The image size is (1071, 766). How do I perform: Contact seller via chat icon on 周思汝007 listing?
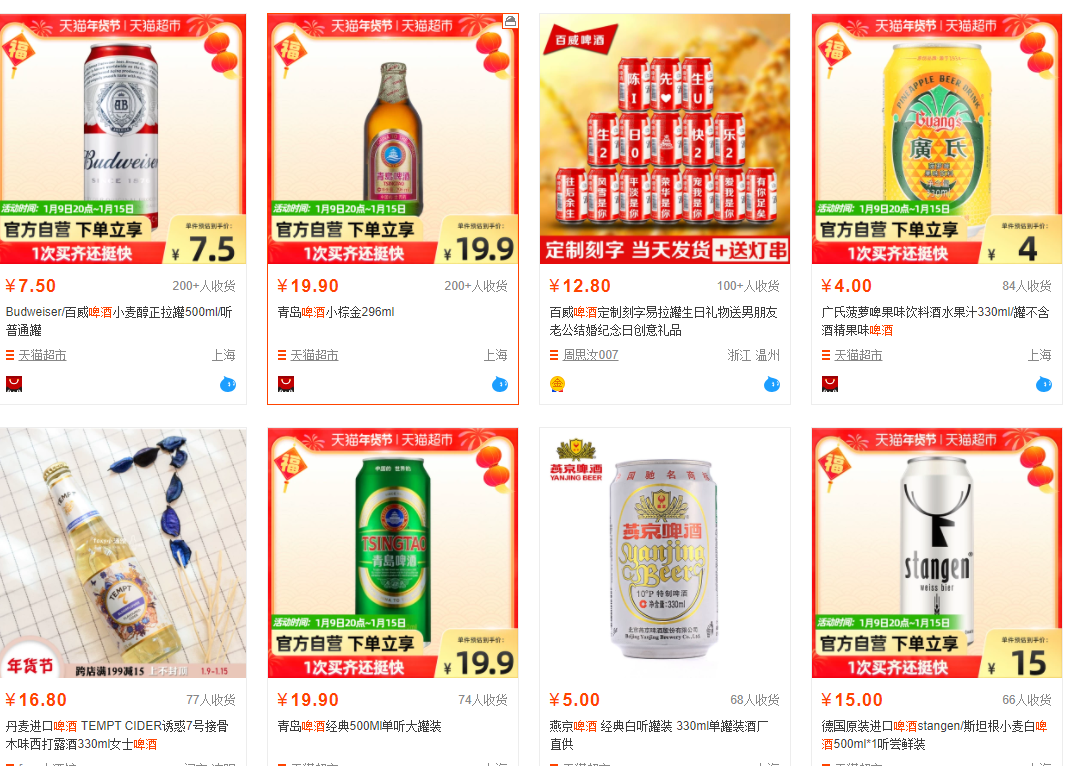(771, 384)
